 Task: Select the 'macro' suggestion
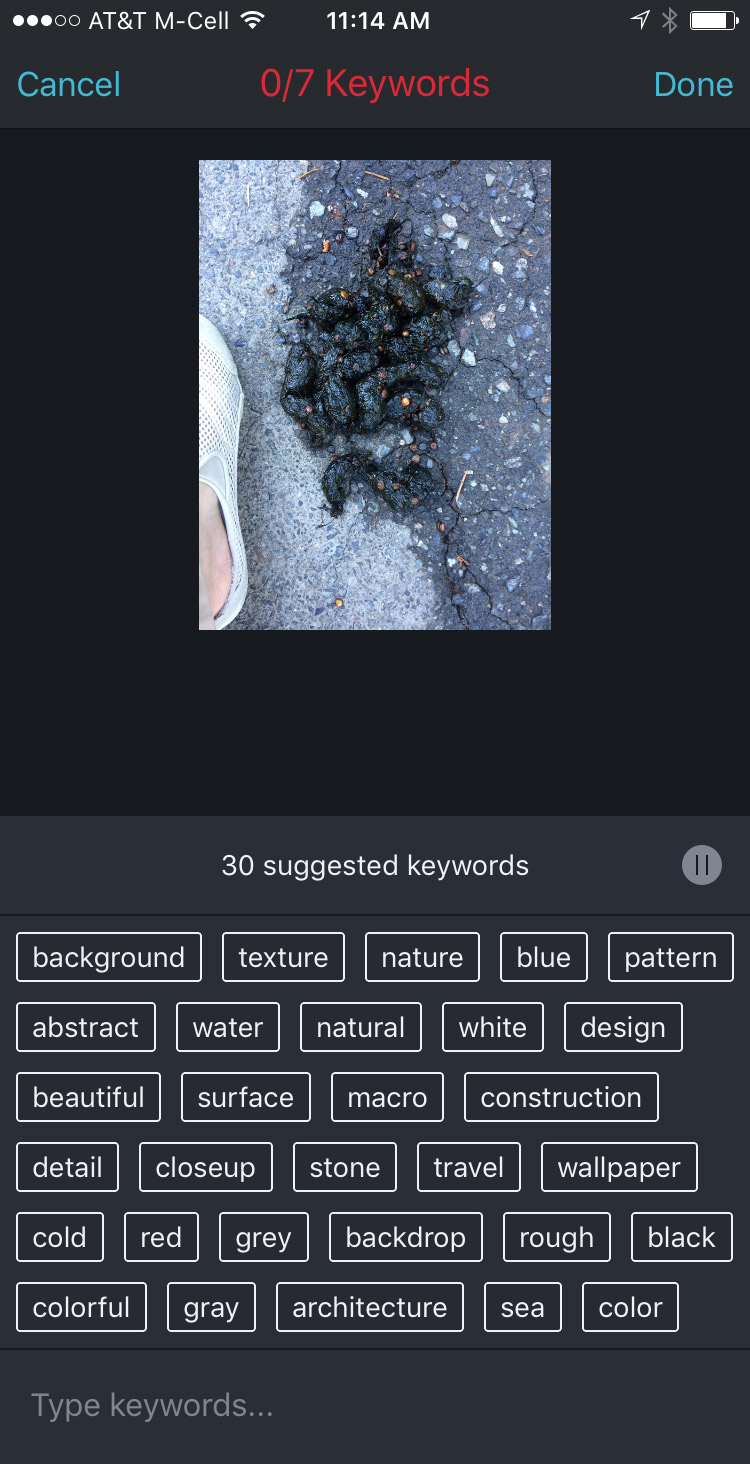coord(387,1097)
